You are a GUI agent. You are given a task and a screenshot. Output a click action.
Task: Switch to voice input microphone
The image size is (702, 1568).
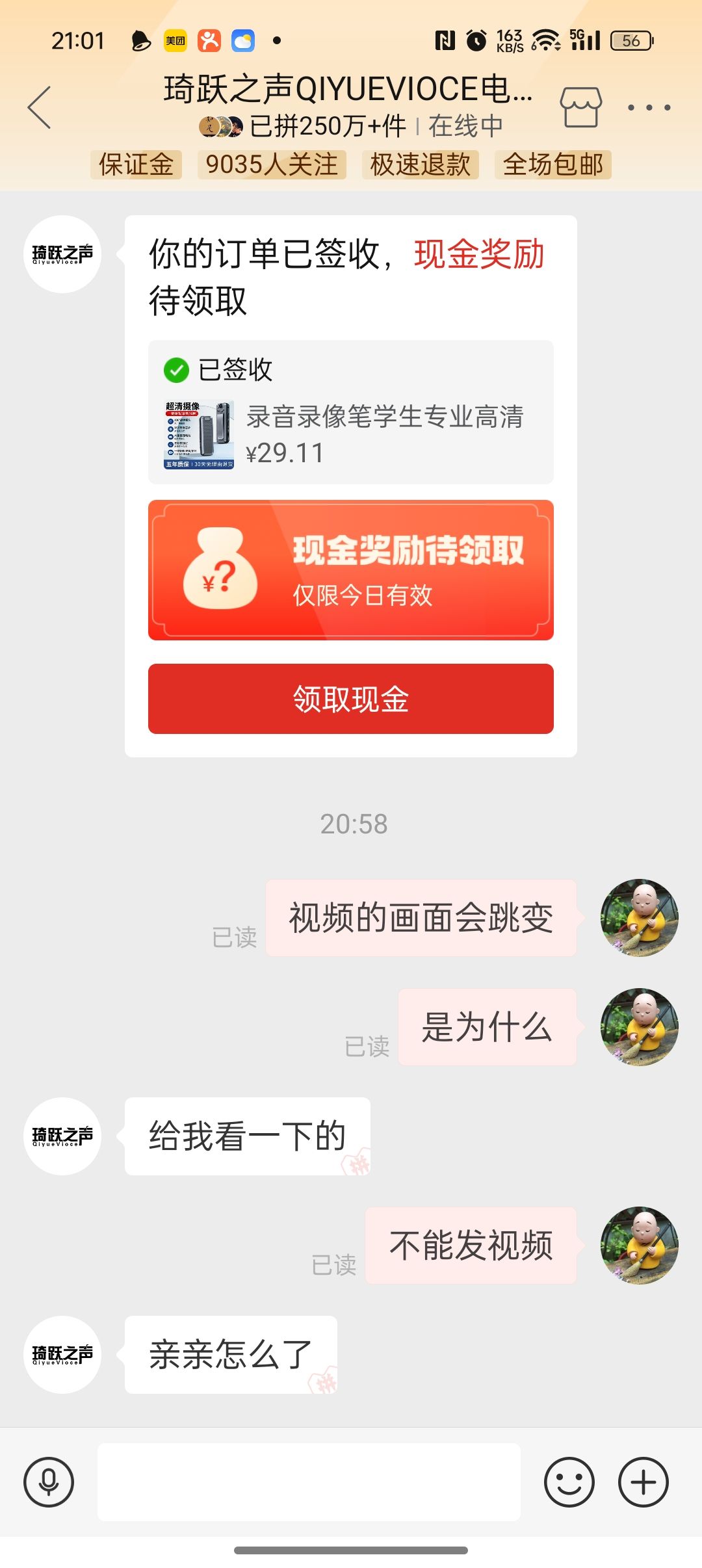point(49,1482)
